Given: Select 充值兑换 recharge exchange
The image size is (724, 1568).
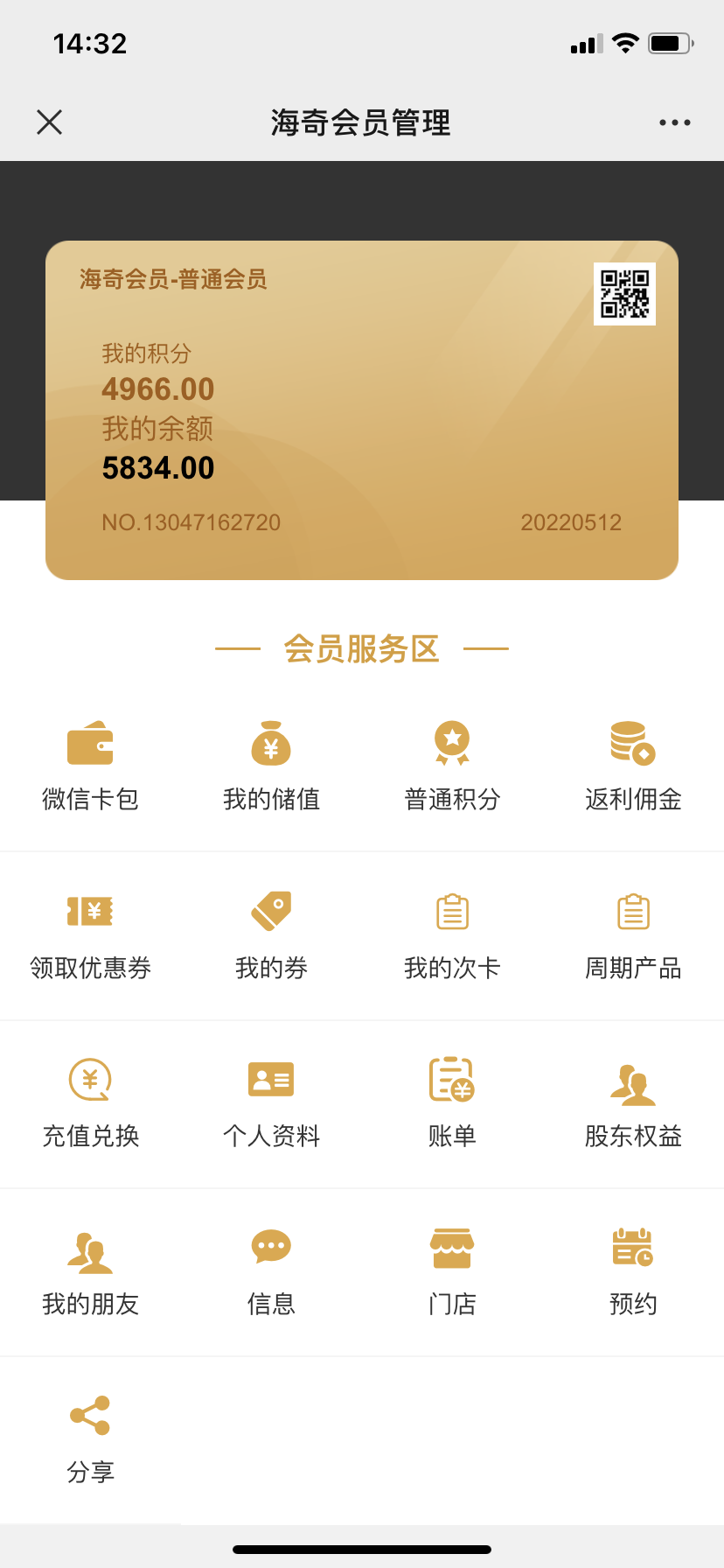Looking at the screenshot, I should click(x=90, y=1102).
